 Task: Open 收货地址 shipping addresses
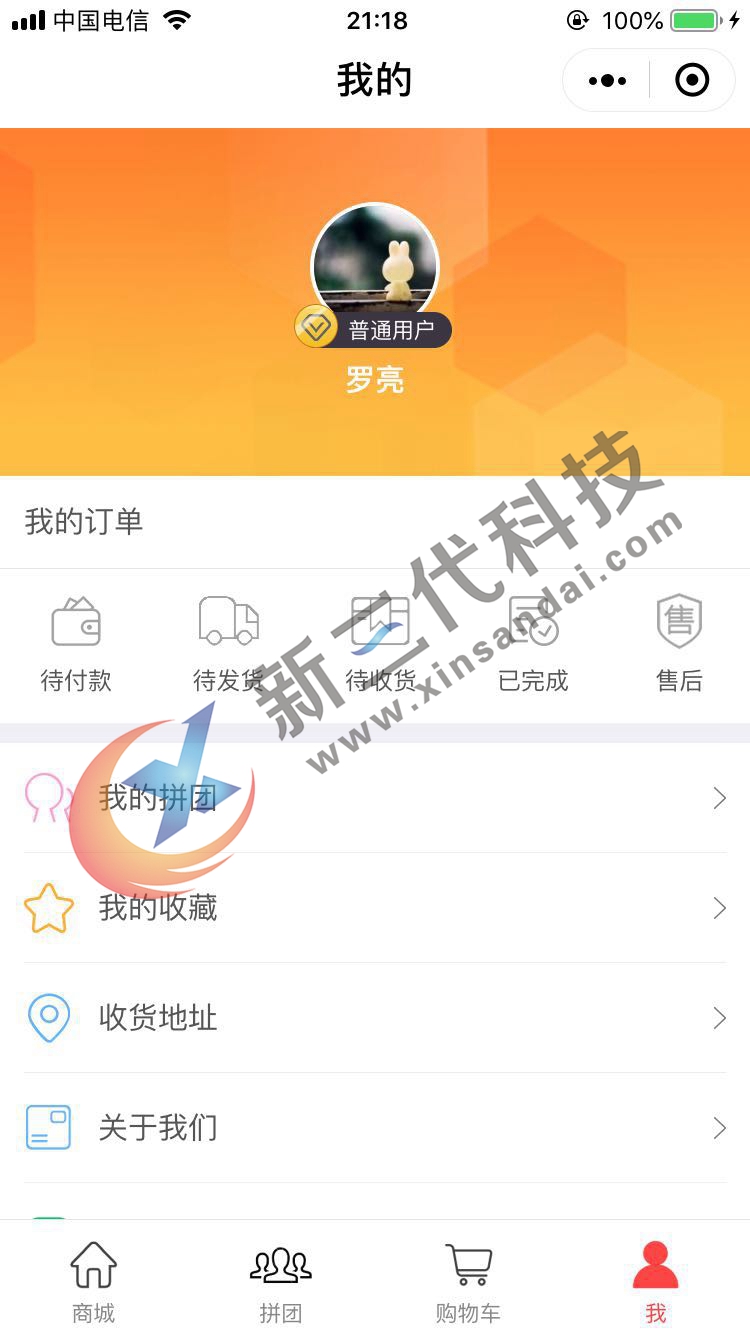click(x=375, y=1018)
